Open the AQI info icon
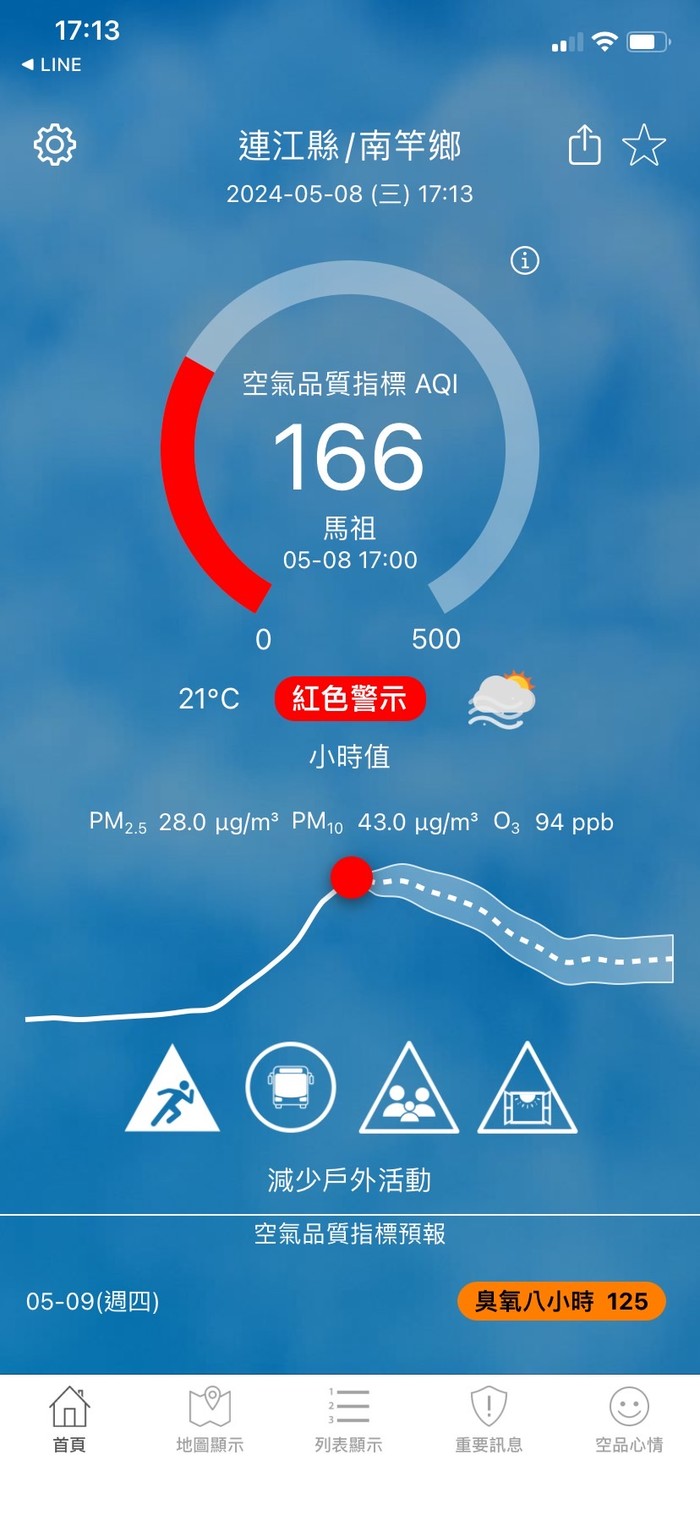 tap(525, 261)
